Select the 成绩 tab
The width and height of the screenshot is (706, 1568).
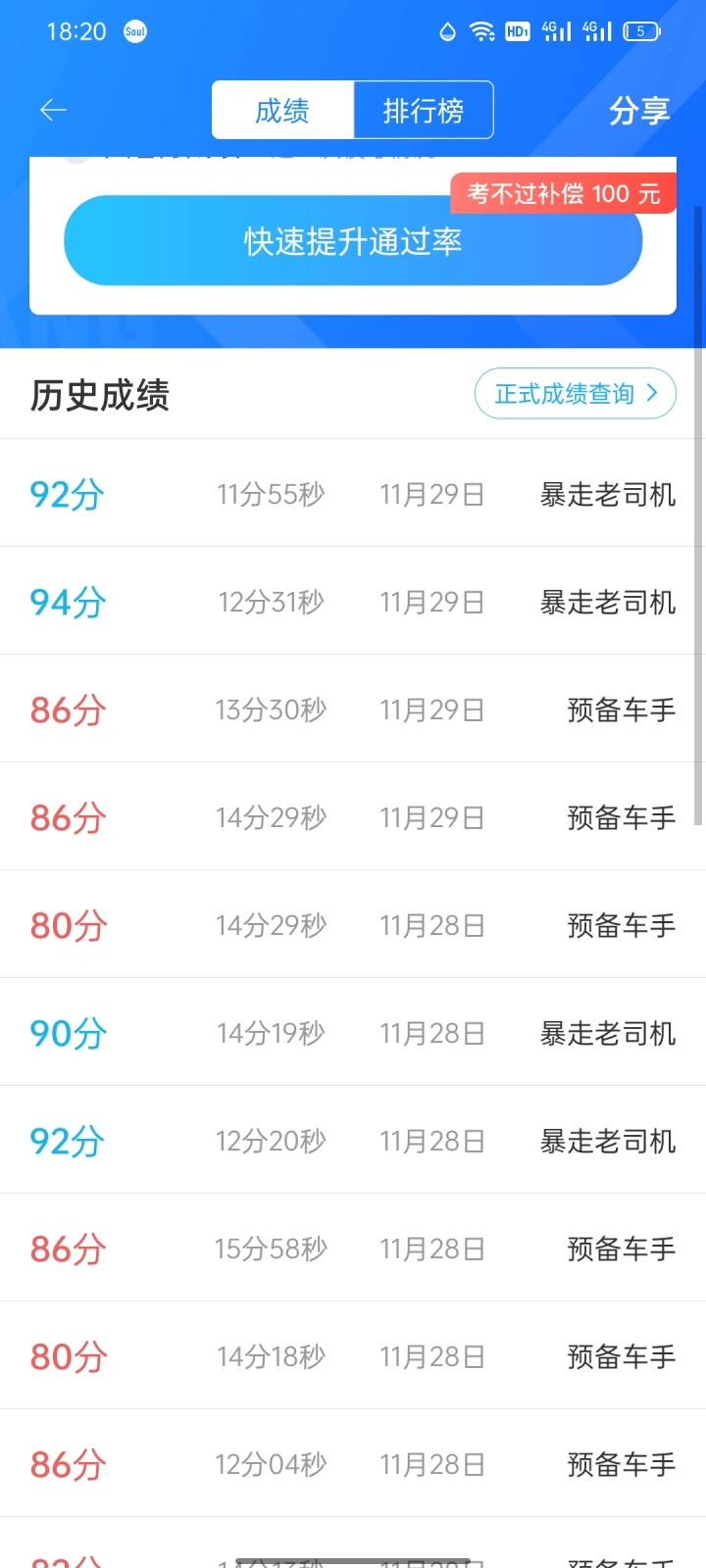point(282,110)
